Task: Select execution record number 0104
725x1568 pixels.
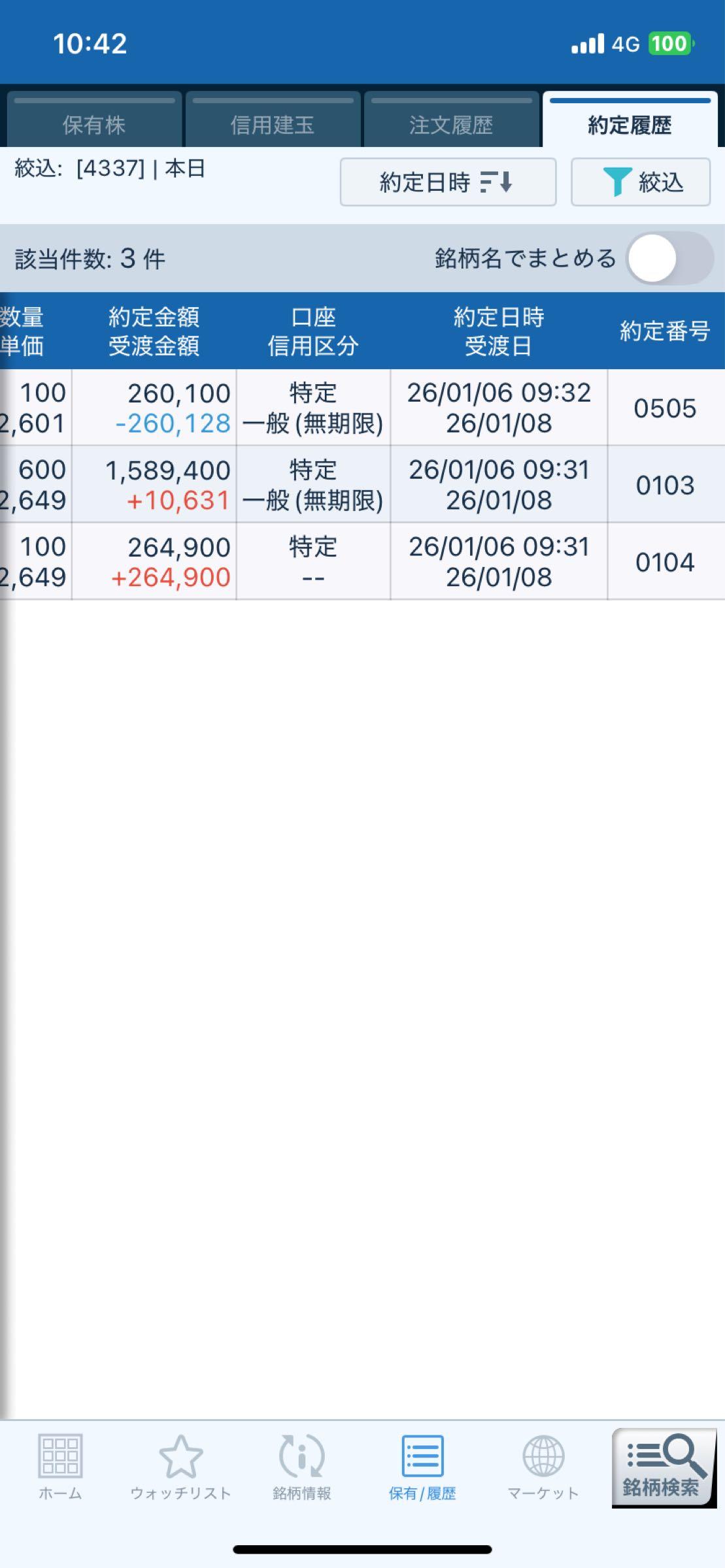Action: coord(665,563)
